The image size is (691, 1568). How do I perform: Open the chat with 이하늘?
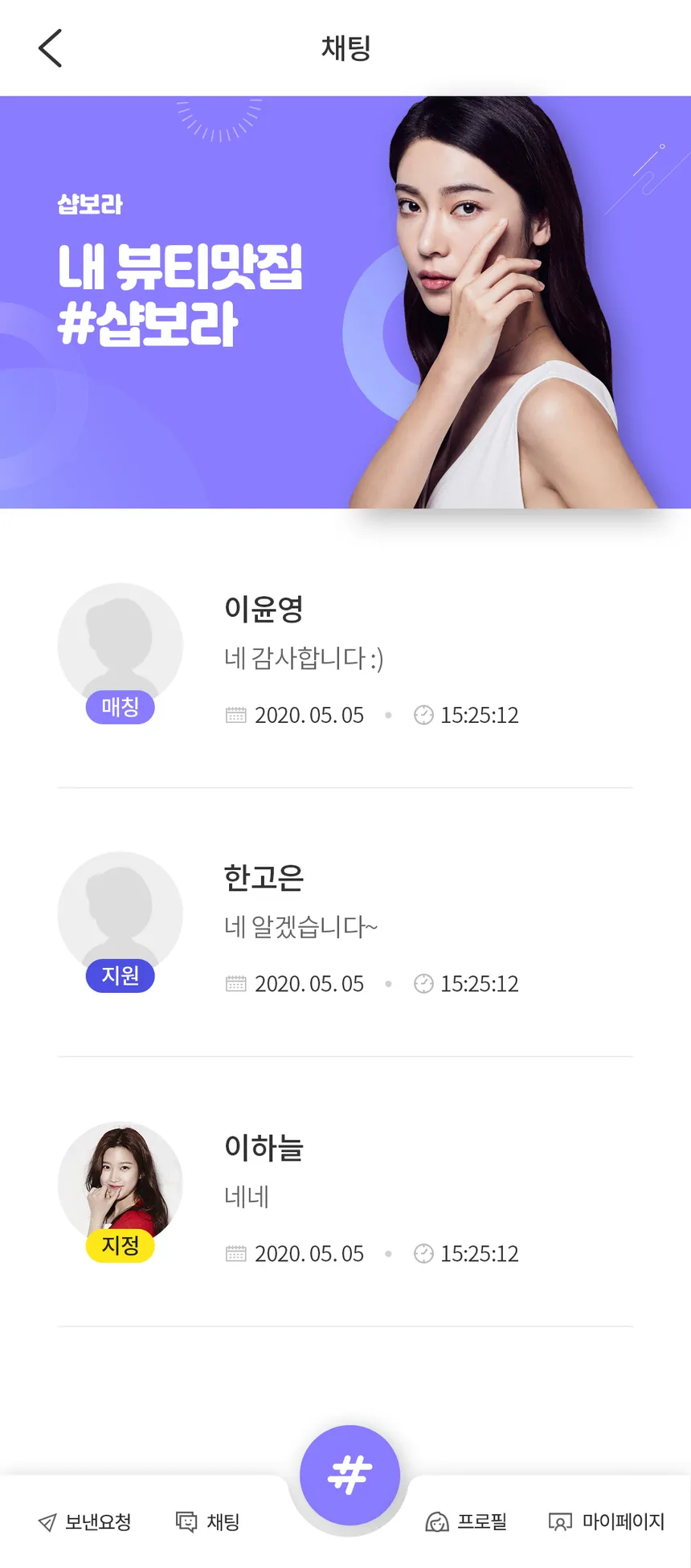click(345, 1193)
